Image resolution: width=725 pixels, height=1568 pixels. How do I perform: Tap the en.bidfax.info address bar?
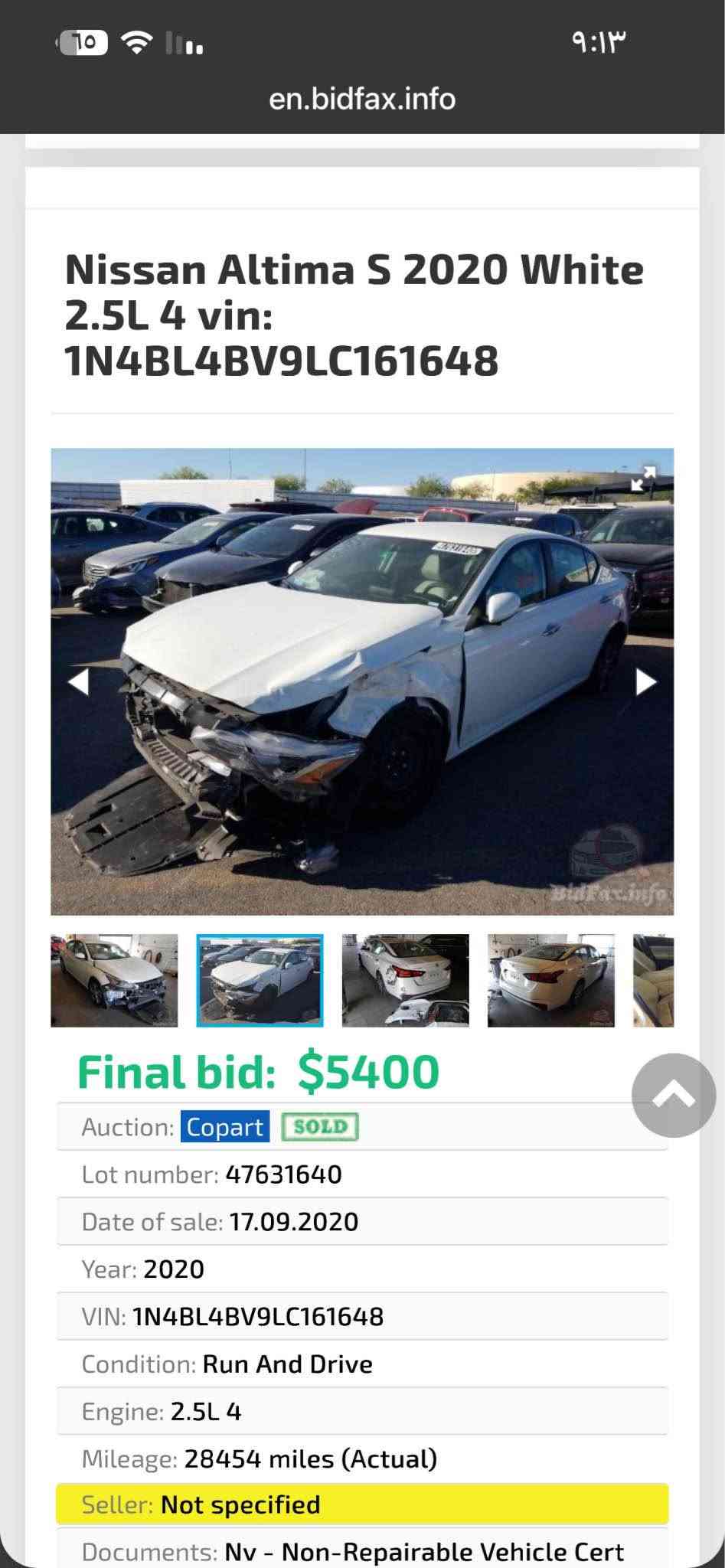[x=362, y=99]
